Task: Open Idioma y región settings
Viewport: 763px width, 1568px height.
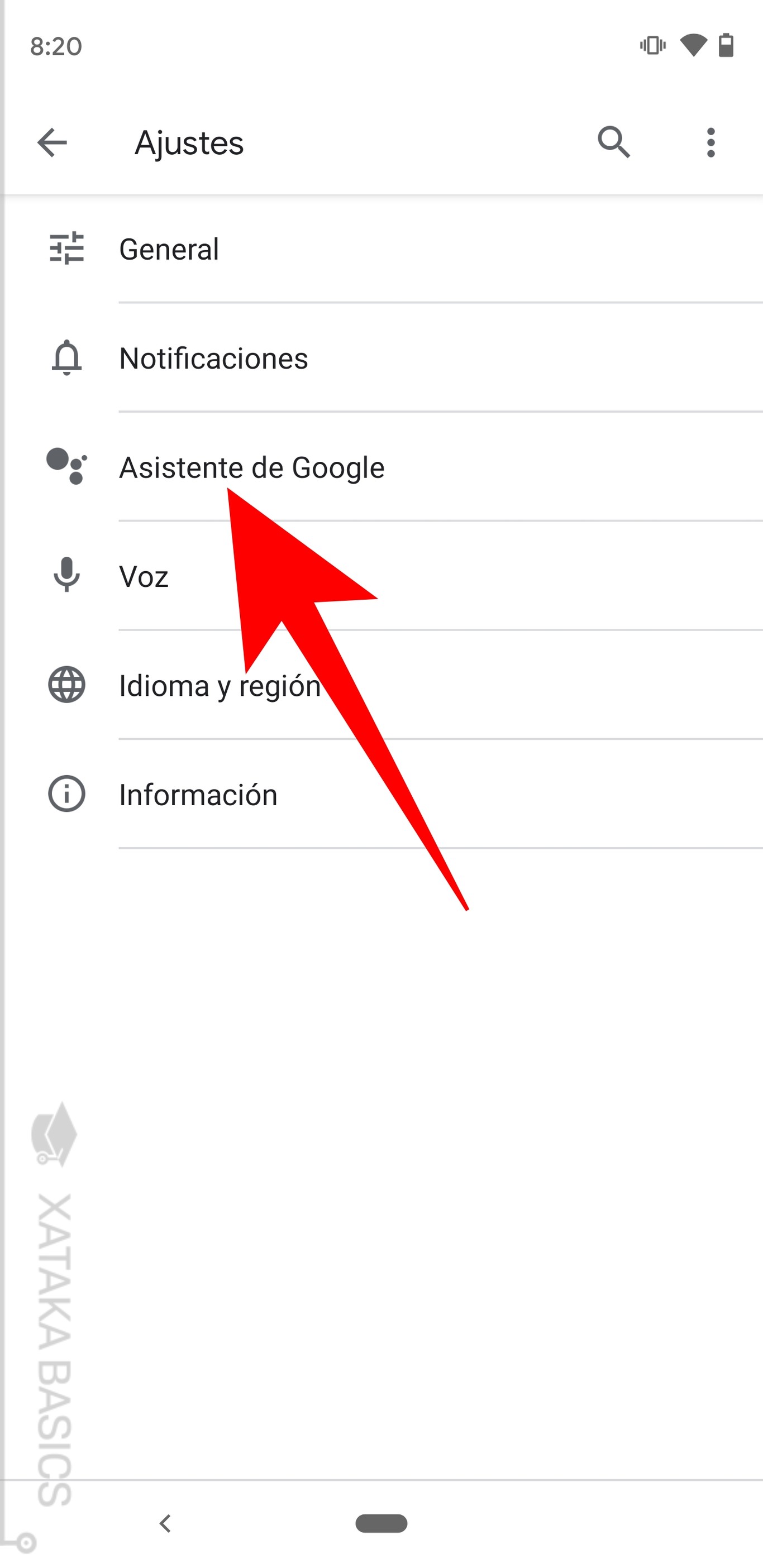Action: click(221, 686)
